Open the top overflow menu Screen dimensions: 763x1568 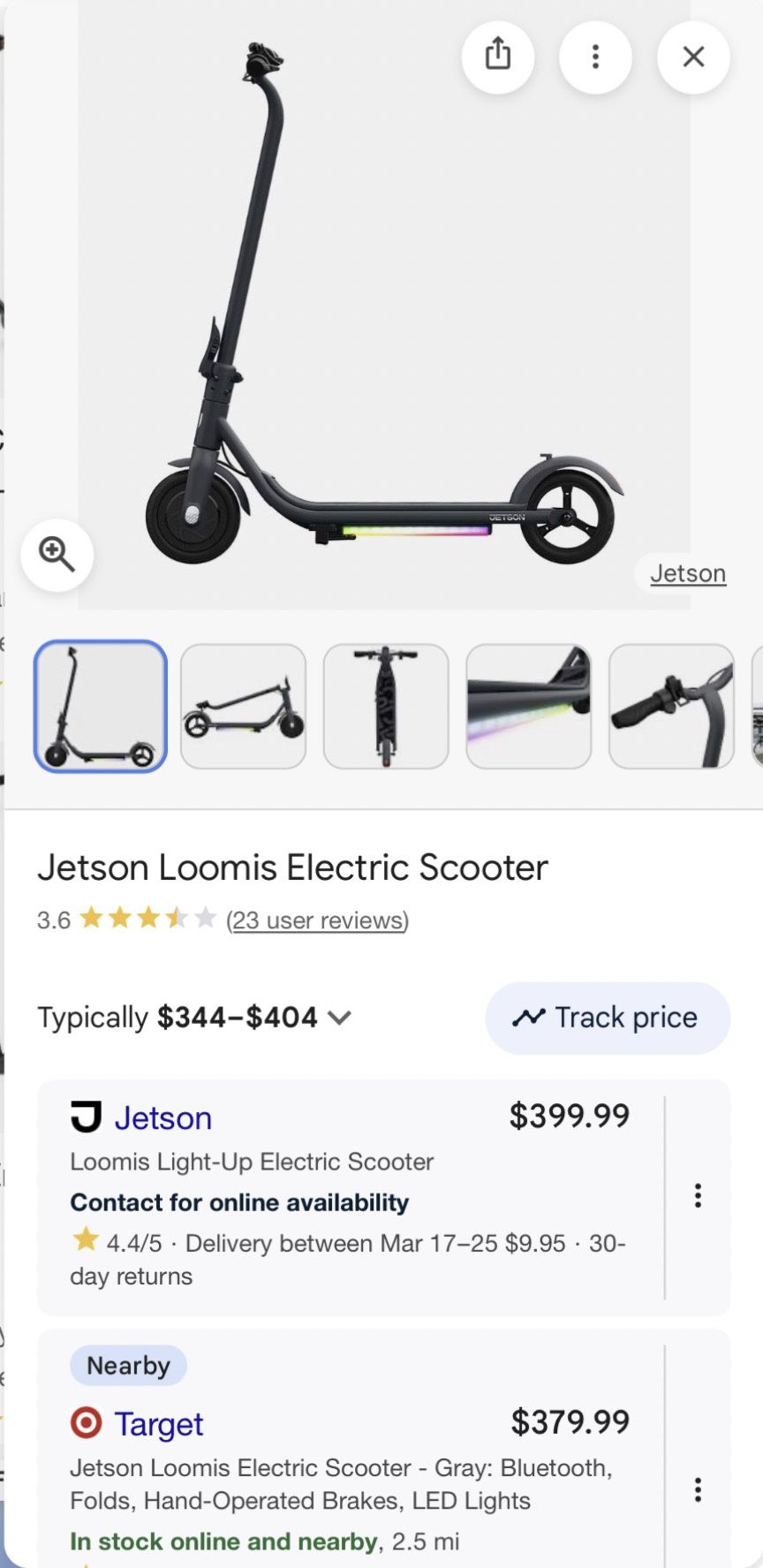(x=596, y=57)
